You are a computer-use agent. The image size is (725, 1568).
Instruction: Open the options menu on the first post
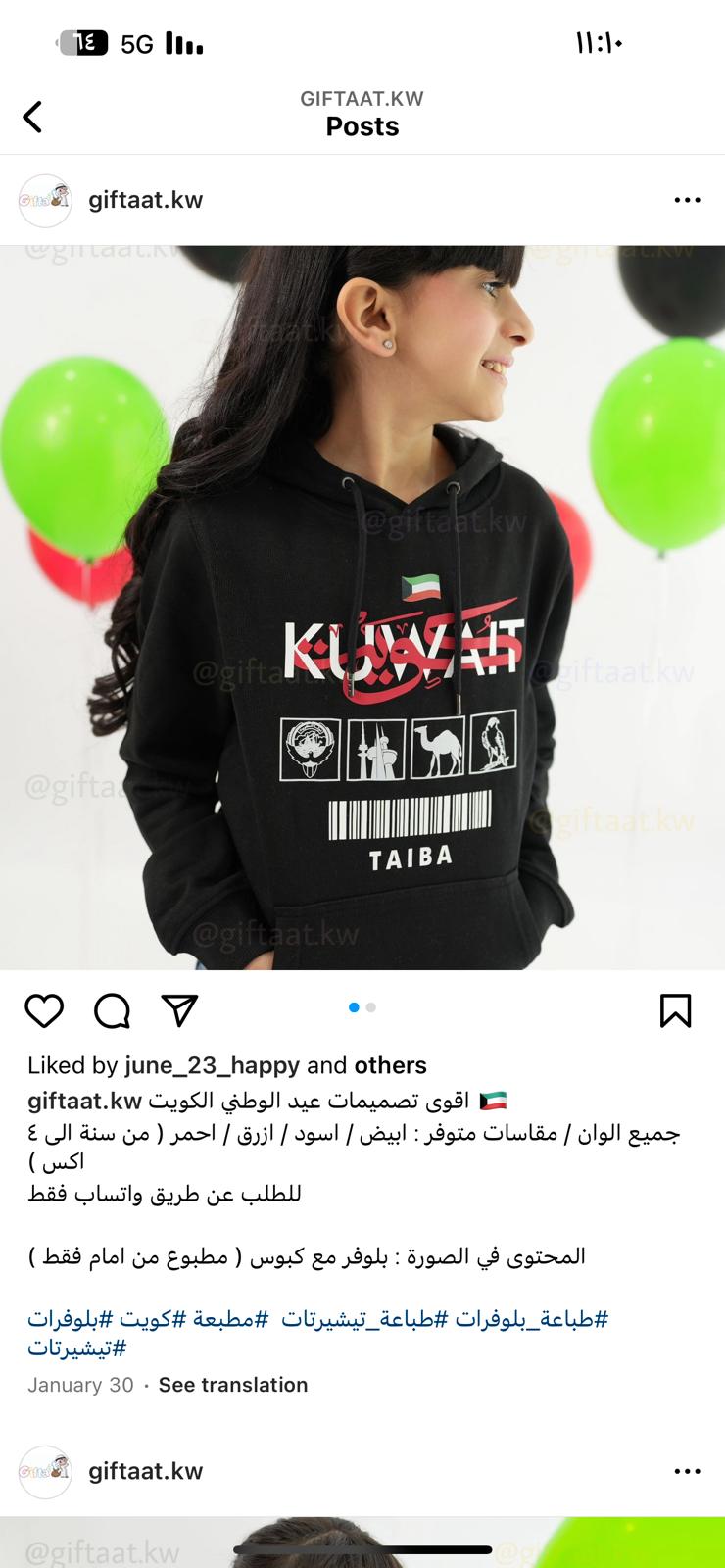pyautogui.click(x=687, y=200)
